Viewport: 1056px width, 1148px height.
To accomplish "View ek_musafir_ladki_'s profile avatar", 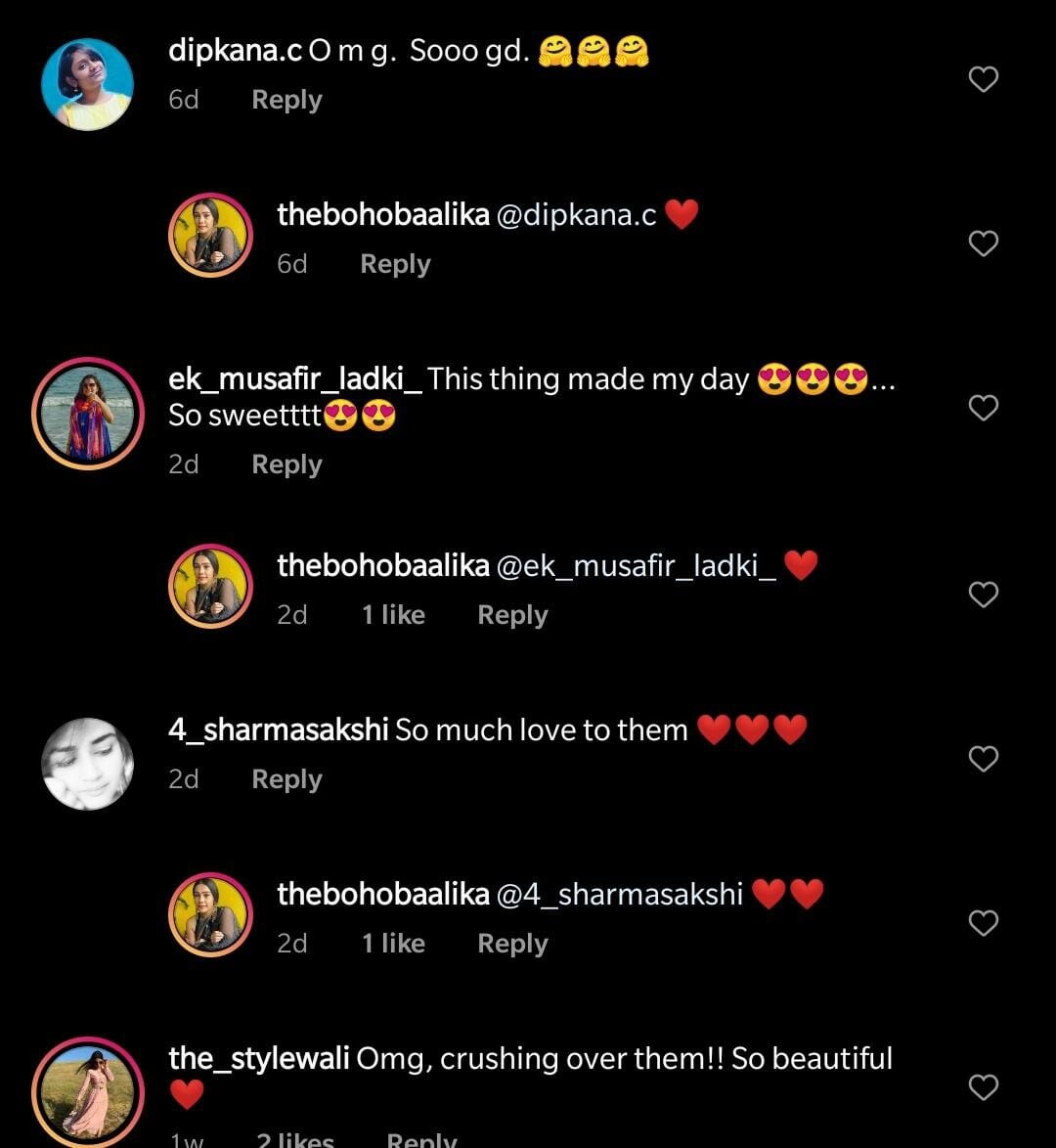I will (x=87, y=413).
